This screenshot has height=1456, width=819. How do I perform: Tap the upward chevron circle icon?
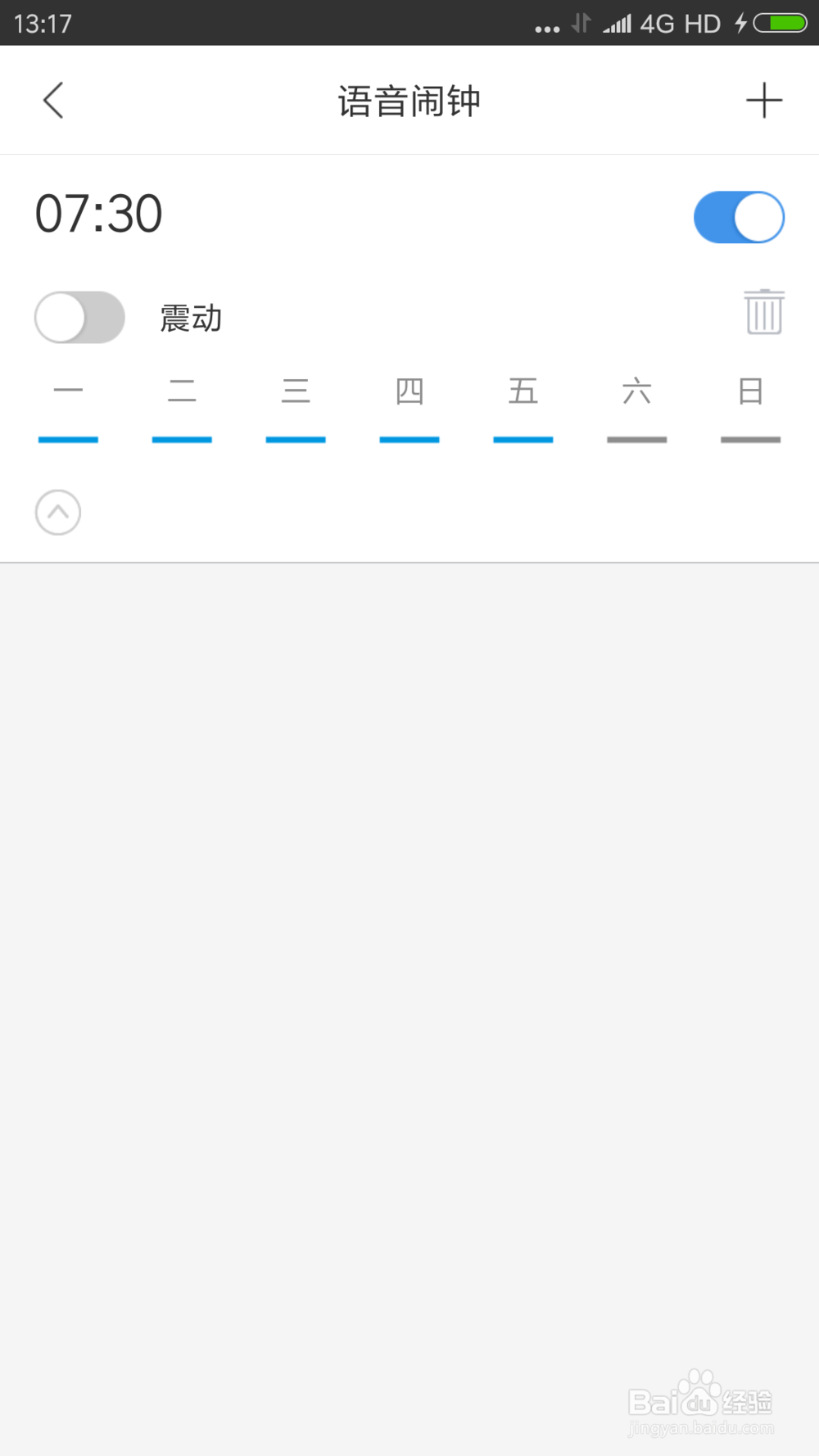[x=57, y=513]
